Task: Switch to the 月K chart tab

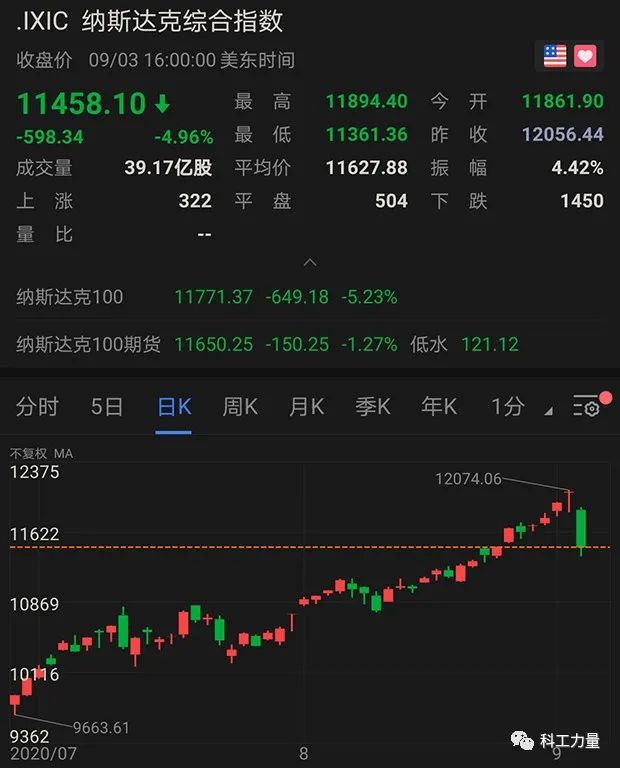Action: click(x=306, y=407)
